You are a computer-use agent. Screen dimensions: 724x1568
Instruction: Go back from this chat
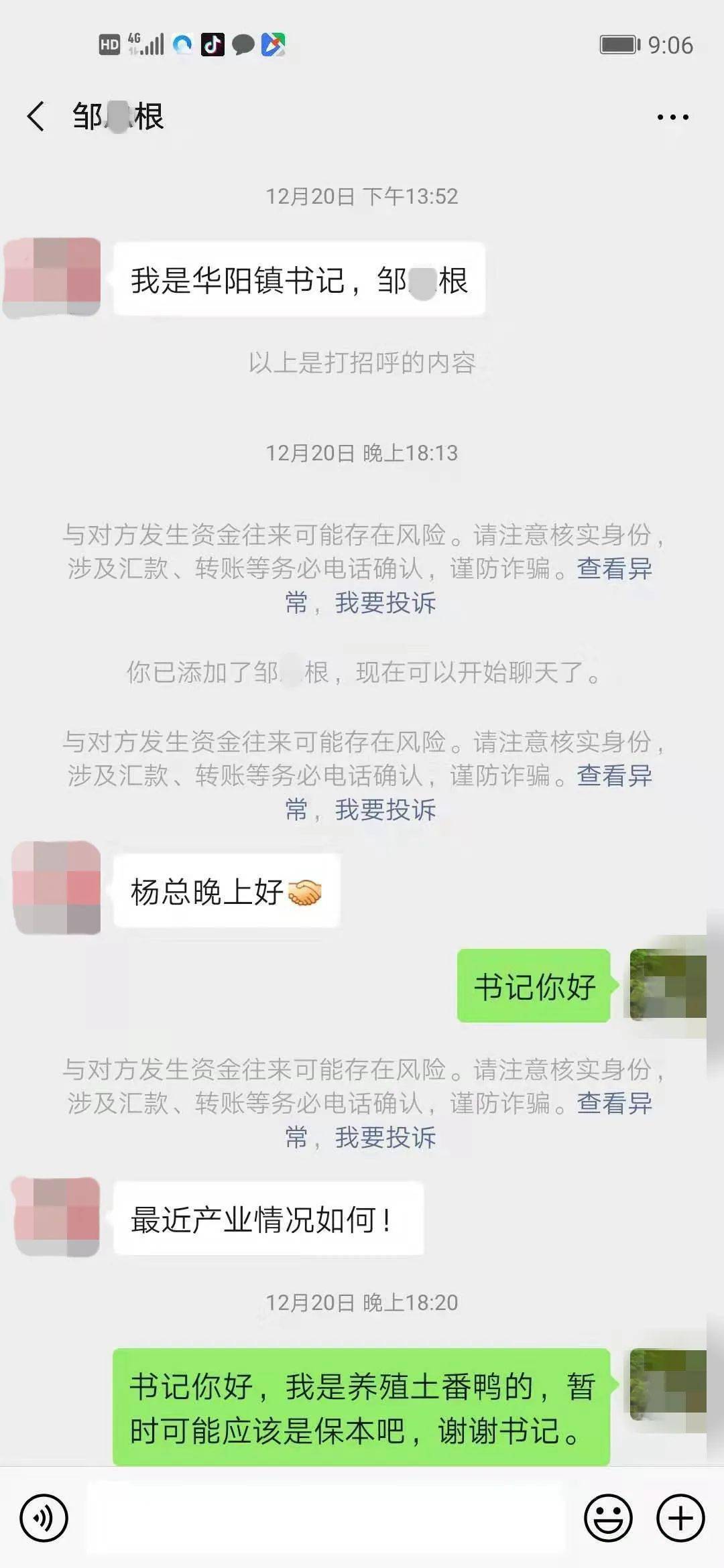(36, 117)
